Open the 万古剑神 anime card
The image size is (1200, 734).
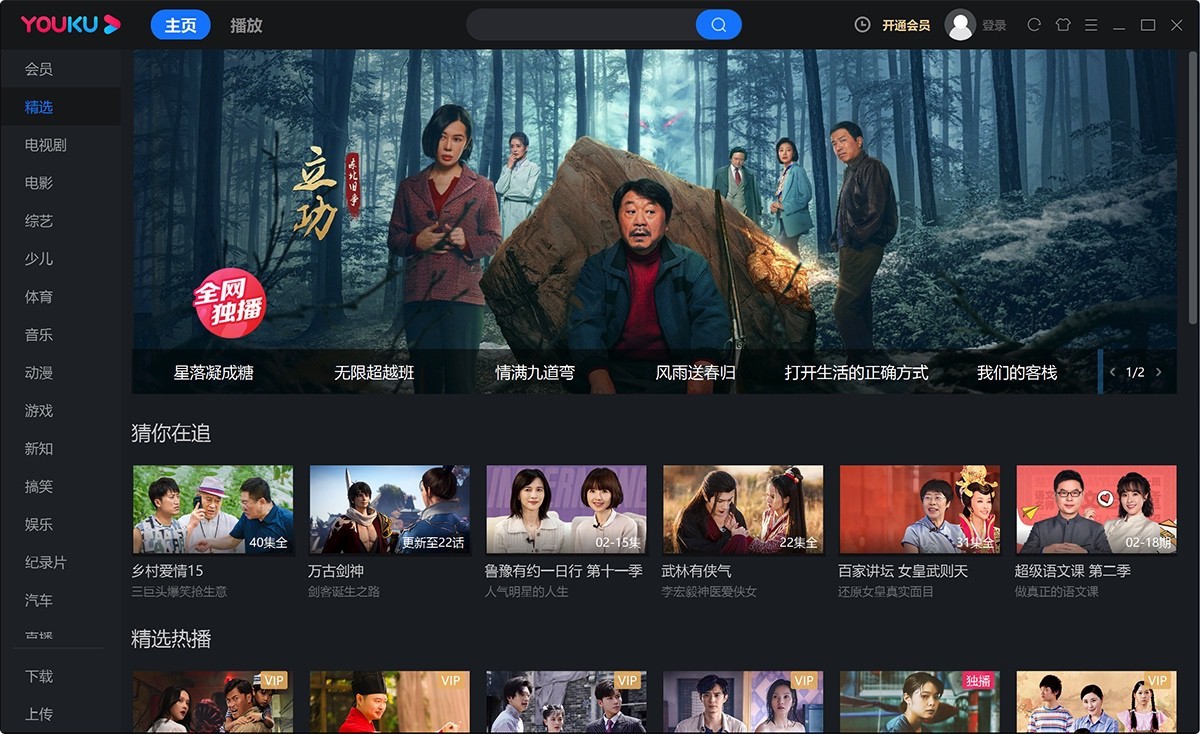coord(389,509)
